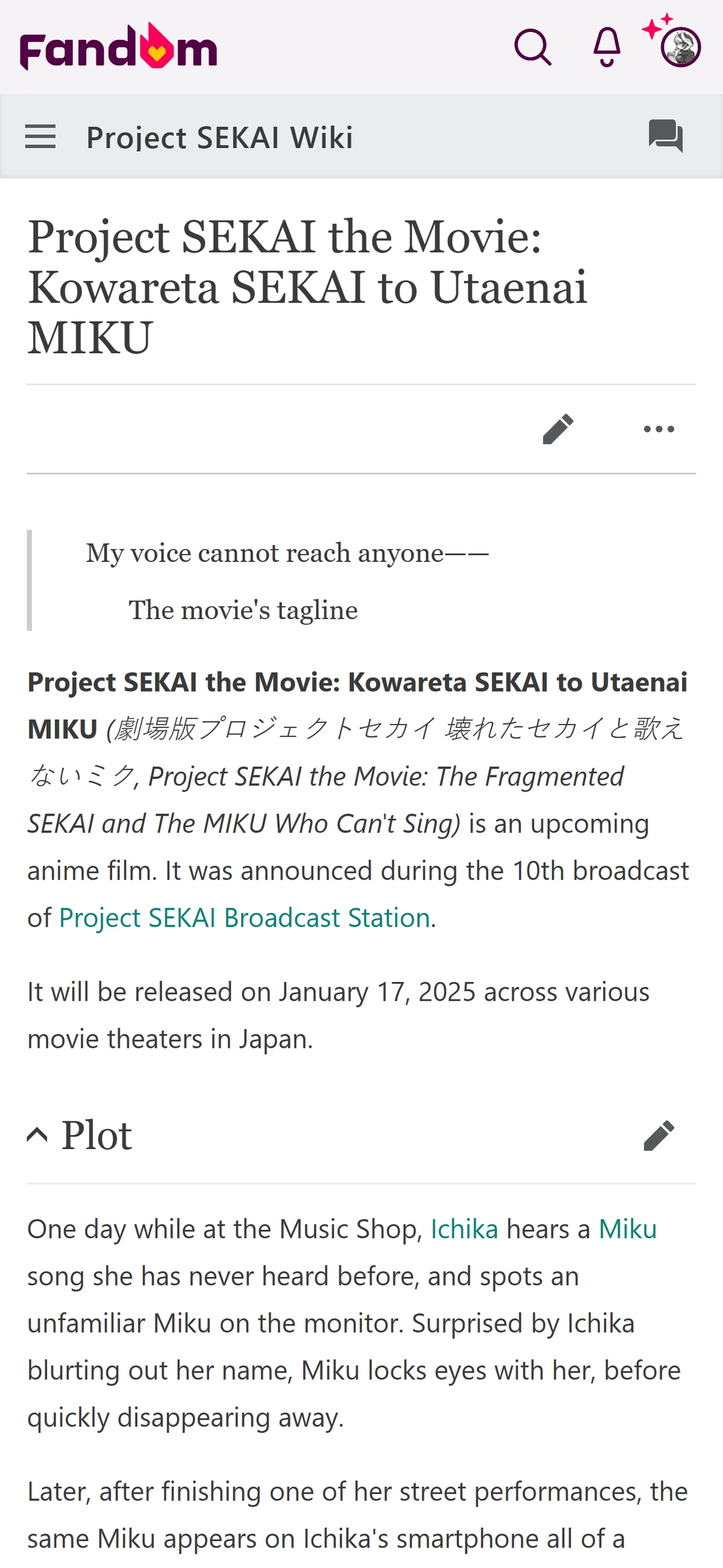Screen dimensions: 723x1568
Task: Open the Miku character link
Action: [x=627, y=1229]
